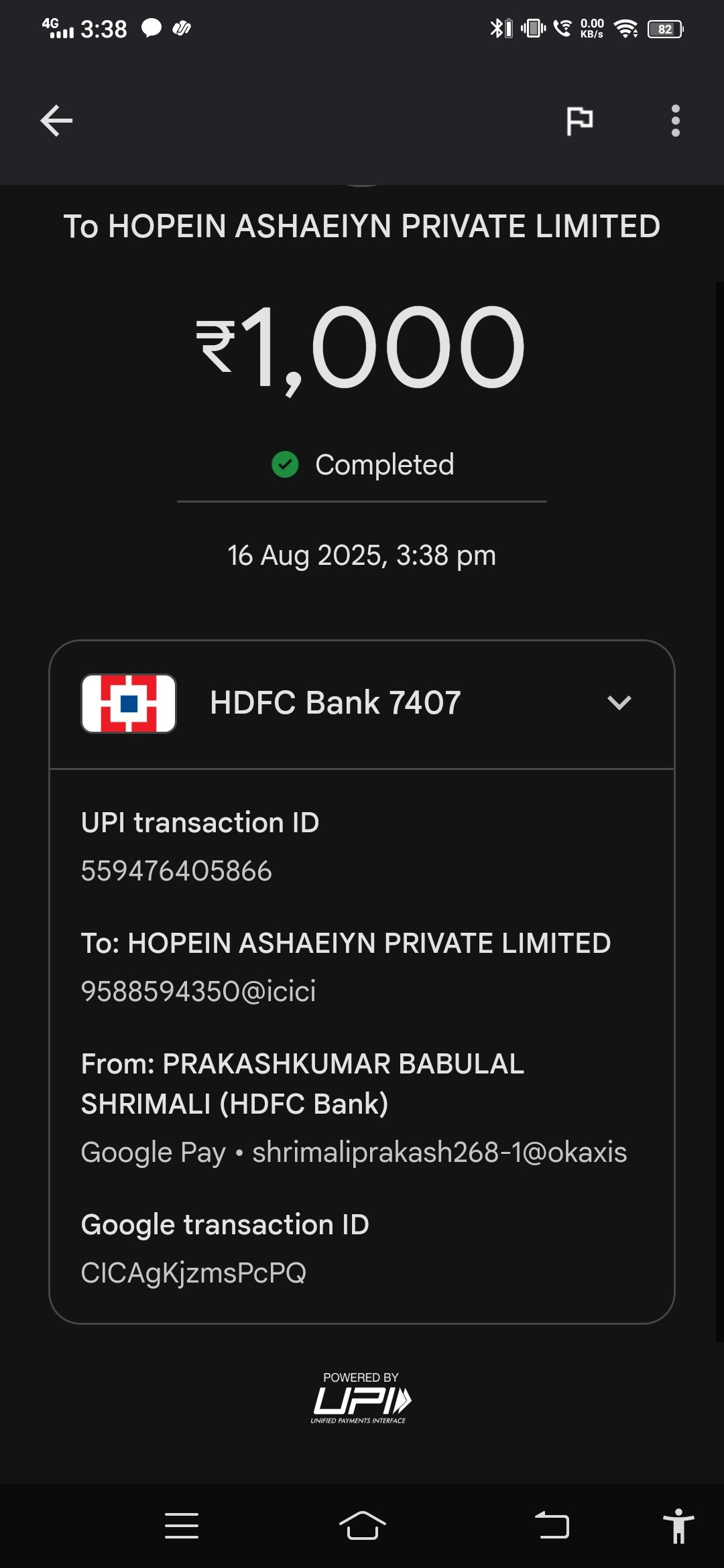
Task: Open the three-dot overflow menu
Action: coord(675,121)
